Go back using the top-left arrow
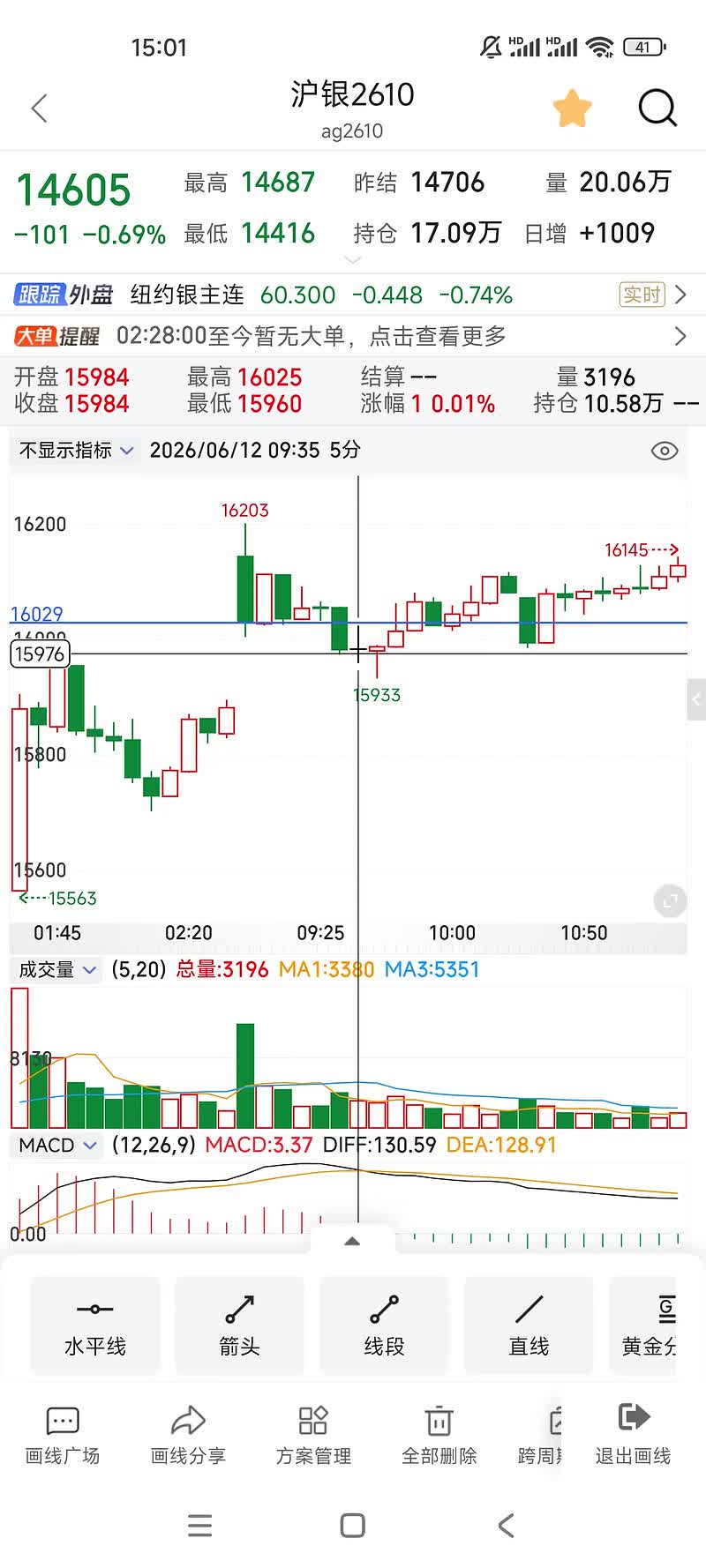The height and width of the screenshot is (1568, 706). pyautogui.click(x=39, y=108)
